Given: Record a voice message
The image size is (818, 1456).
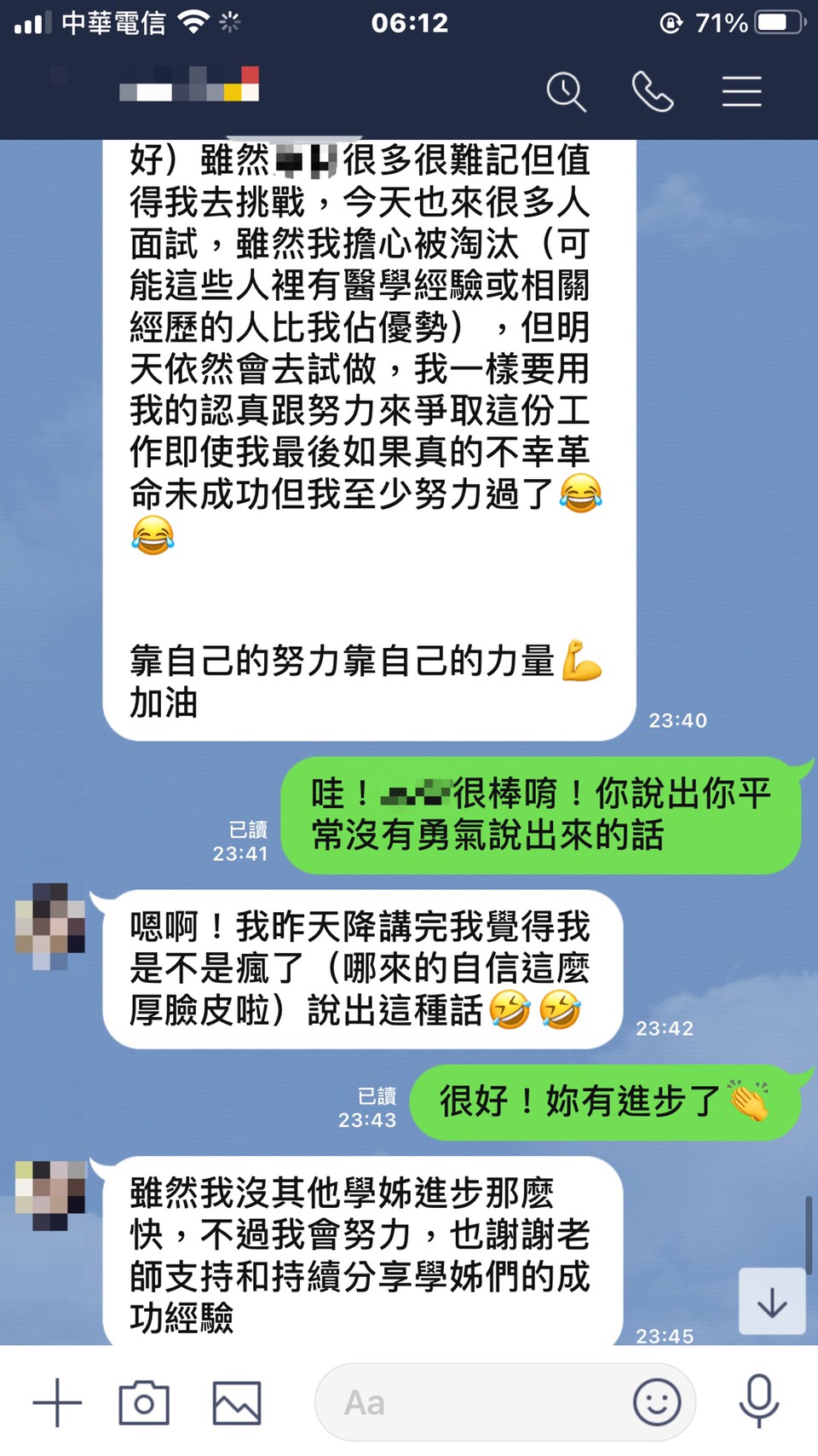Looking at the screenshot, I should (x=758, y=1402).
